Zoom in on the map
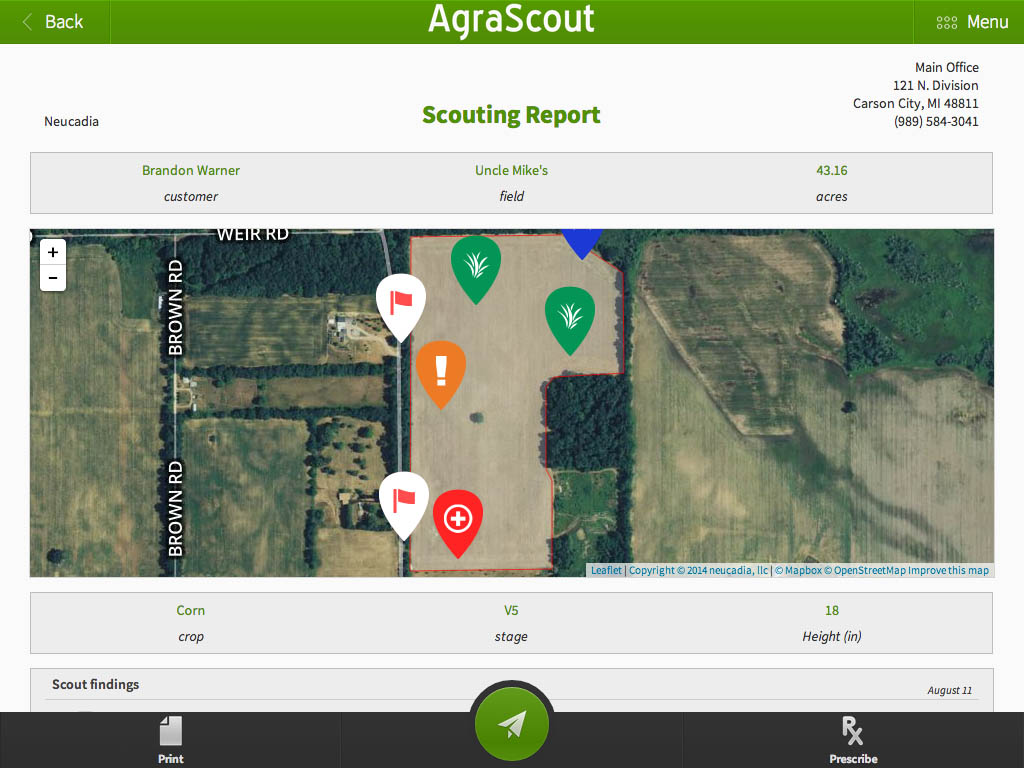Image resolution: width=1024 pixels, height=768 pixels. tap(53, 252)
